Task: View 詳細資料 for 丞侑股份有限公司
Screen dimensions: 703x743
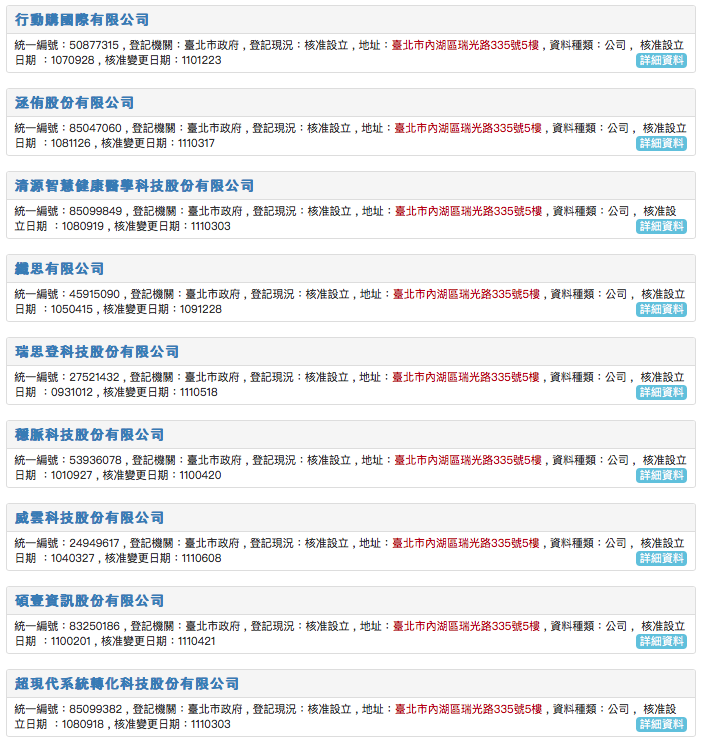Action: 661,144
